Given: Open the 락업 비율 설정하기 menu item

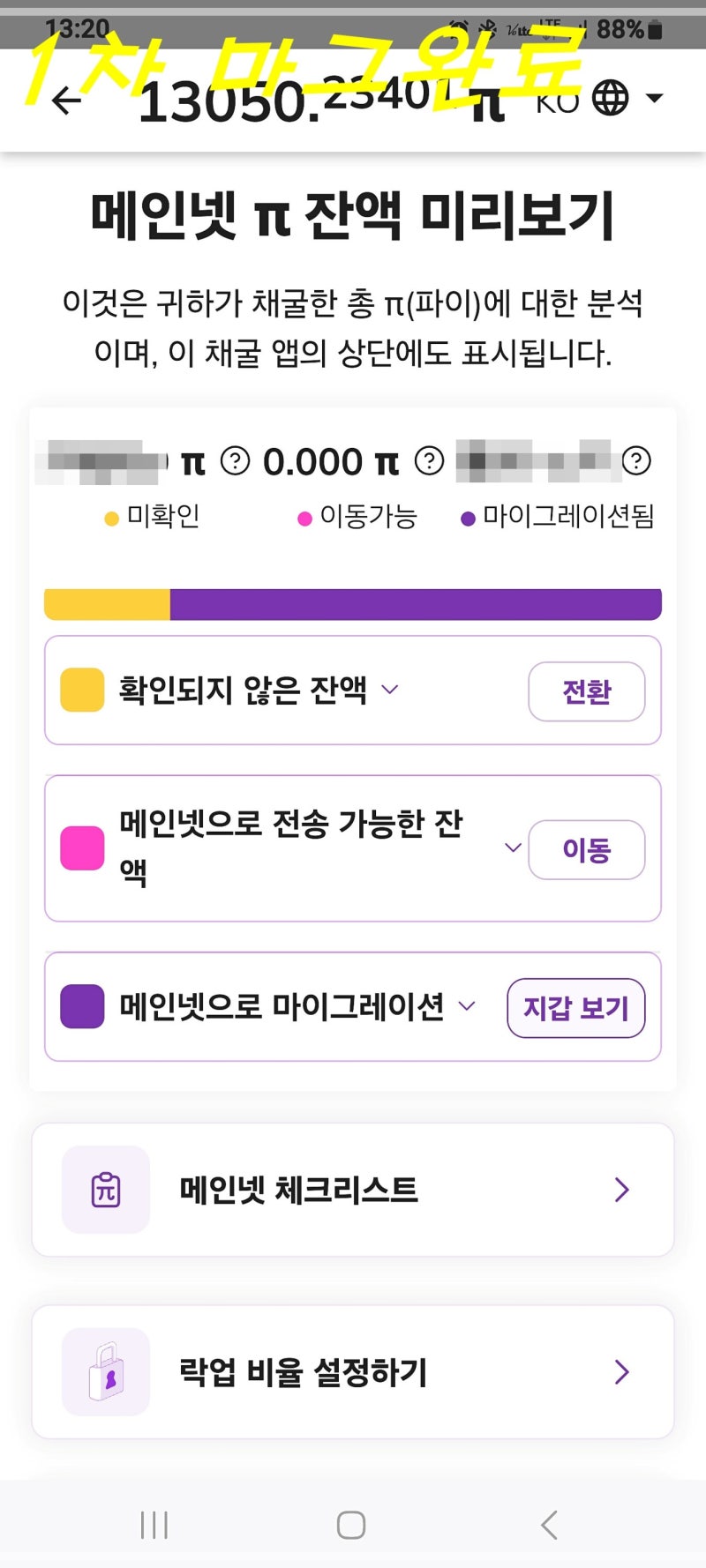Looking at the screenshot, I should (353, 1371).
